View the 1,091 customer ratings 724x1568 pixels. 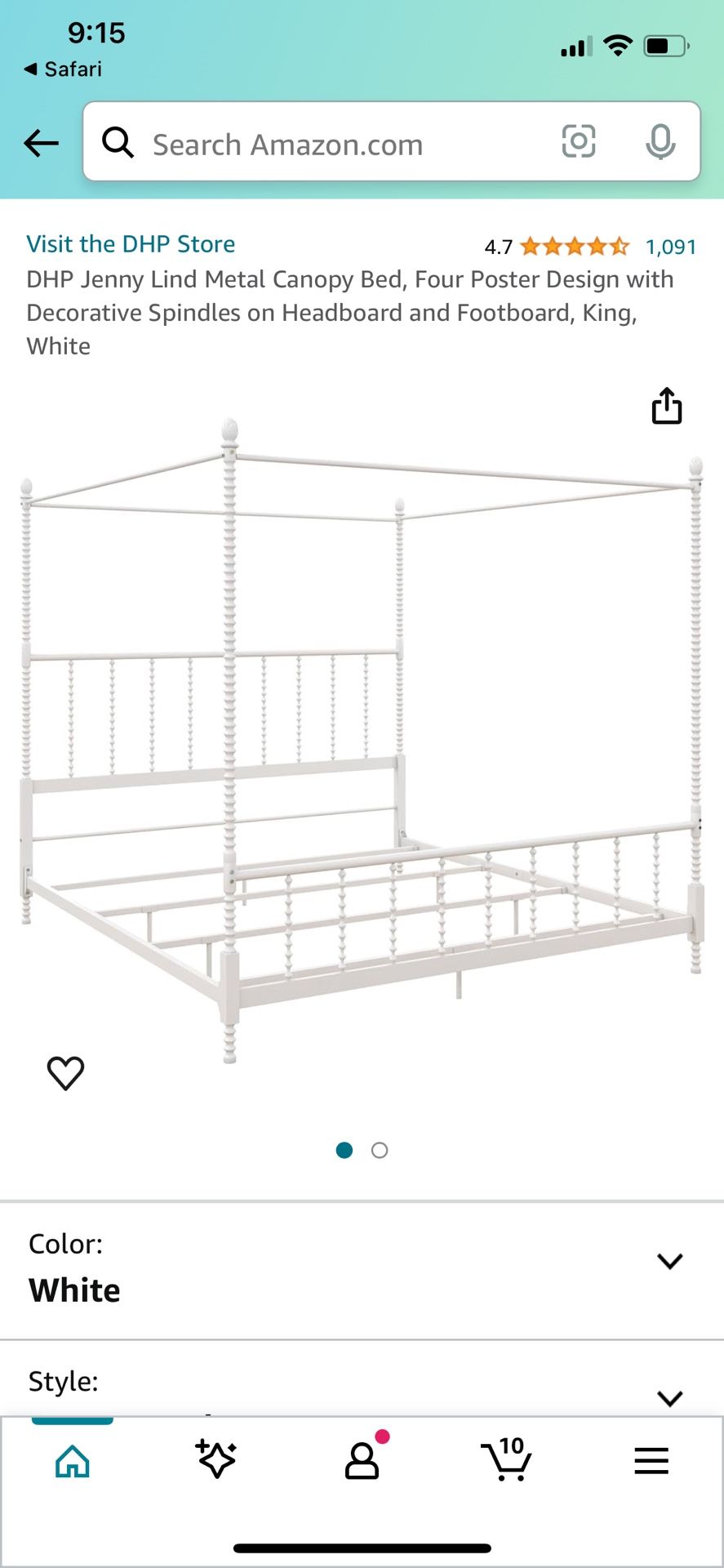pos(671,246)
